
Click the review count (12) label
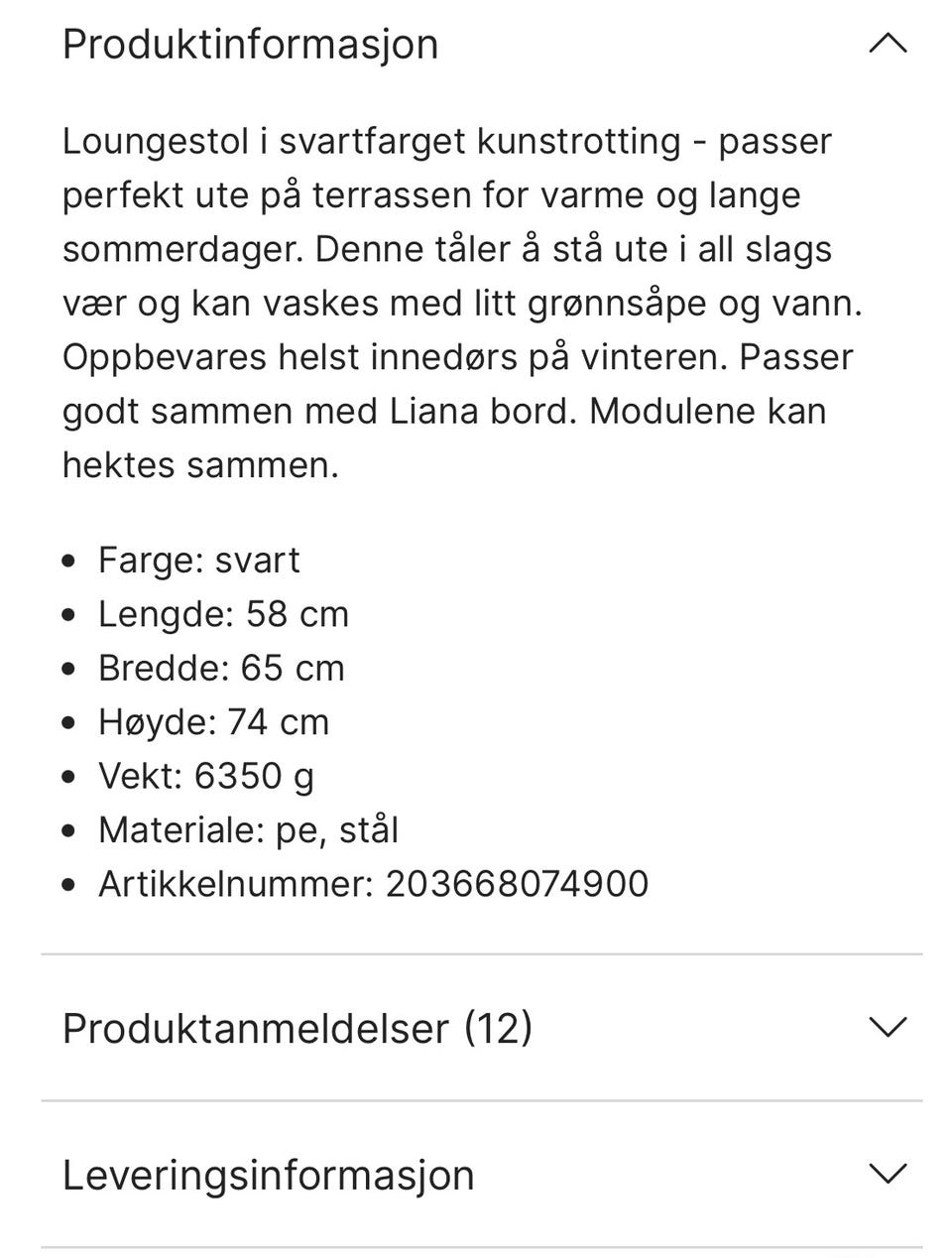pos(499,1028)
